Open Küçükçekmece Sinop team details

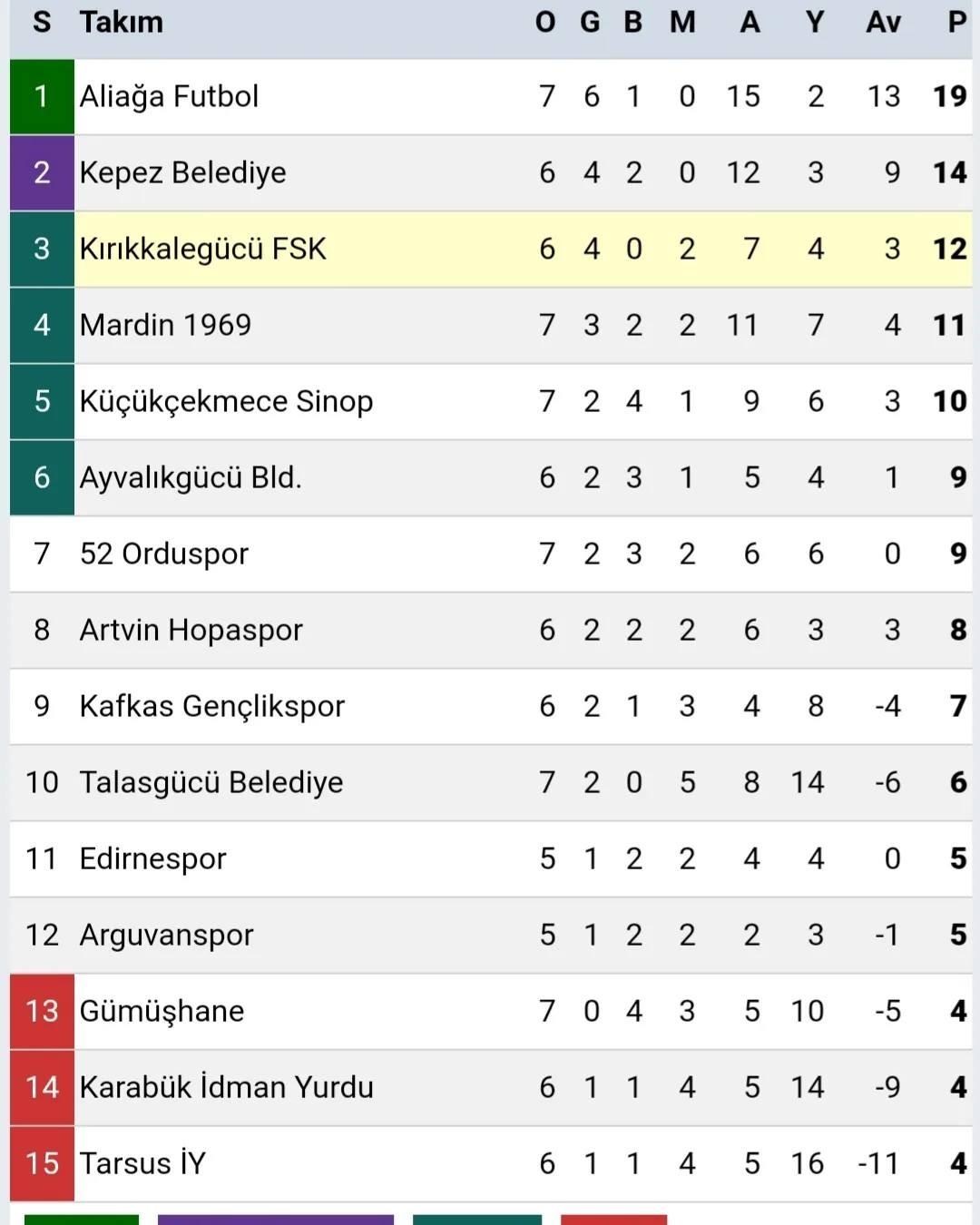click(225, 401)
